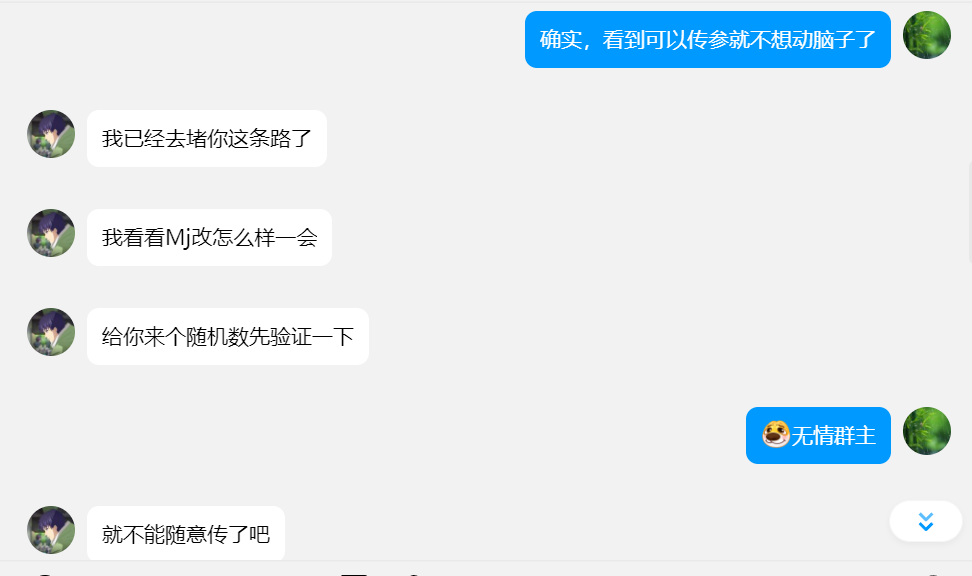
Task: Open own avatar beside "无情群主" message
Action: point(926,432)
